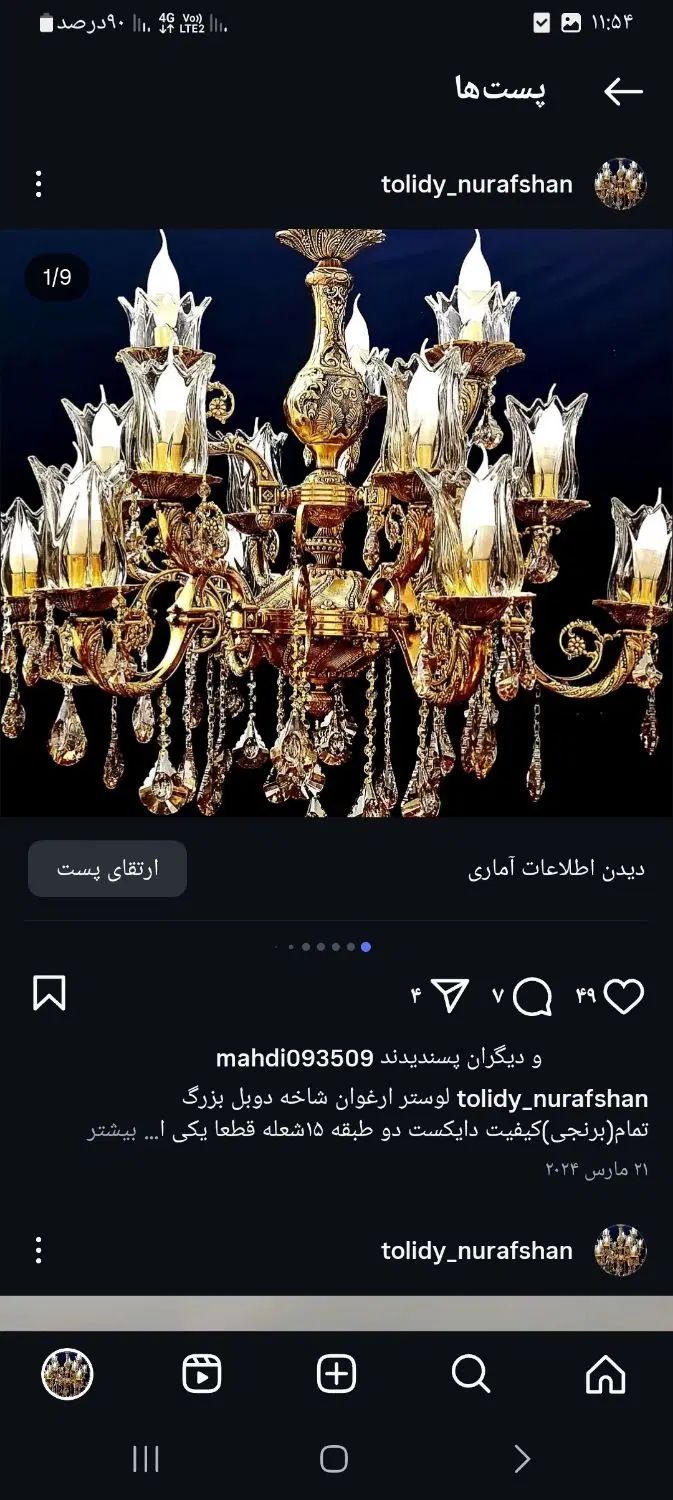This screenshot has height=1500, width=673.
Task: Open the profile tab in the bottom bar
Action: [67, 1374]
